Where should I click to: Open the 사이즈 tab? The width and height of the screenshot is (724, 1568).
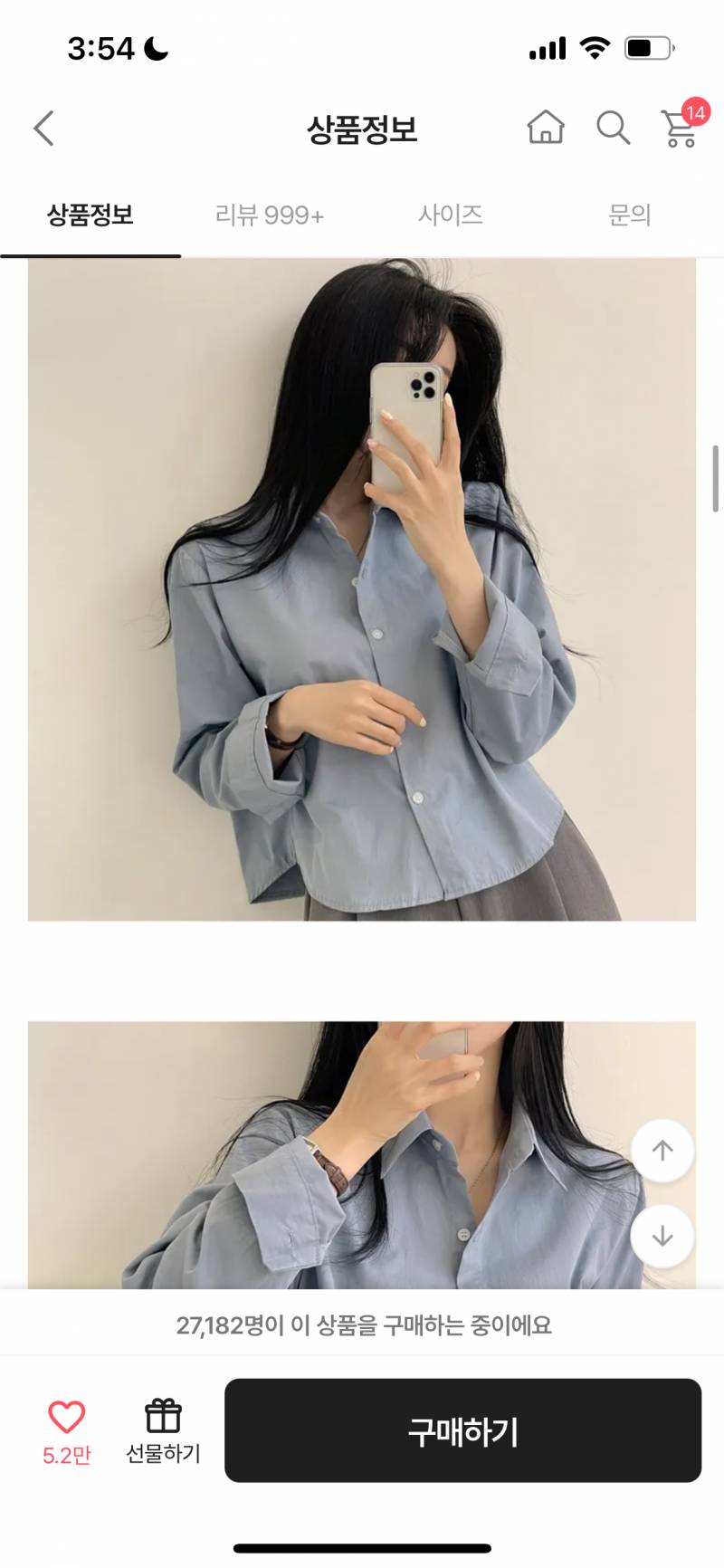point(452,215)
